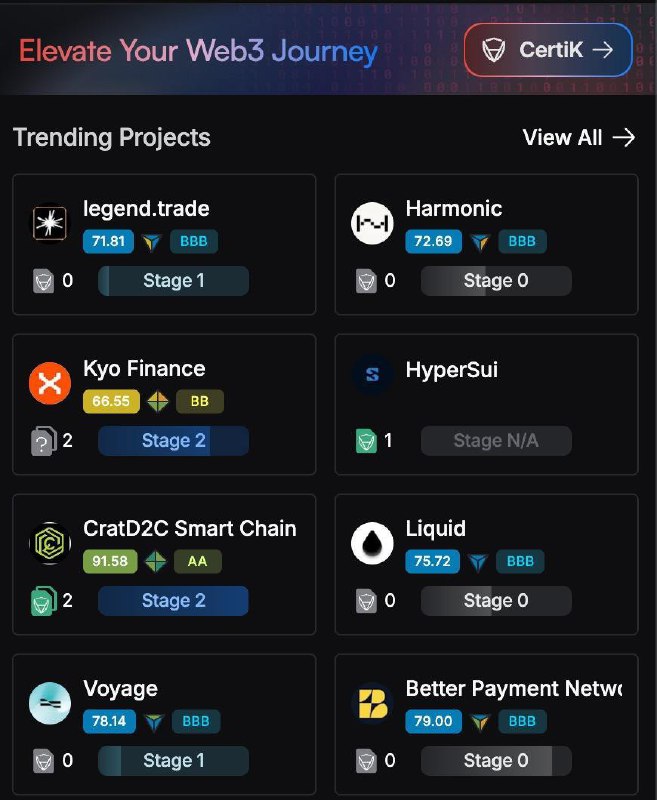Open the legend.trade project card
657x800 pixels.
click(164, 245)
